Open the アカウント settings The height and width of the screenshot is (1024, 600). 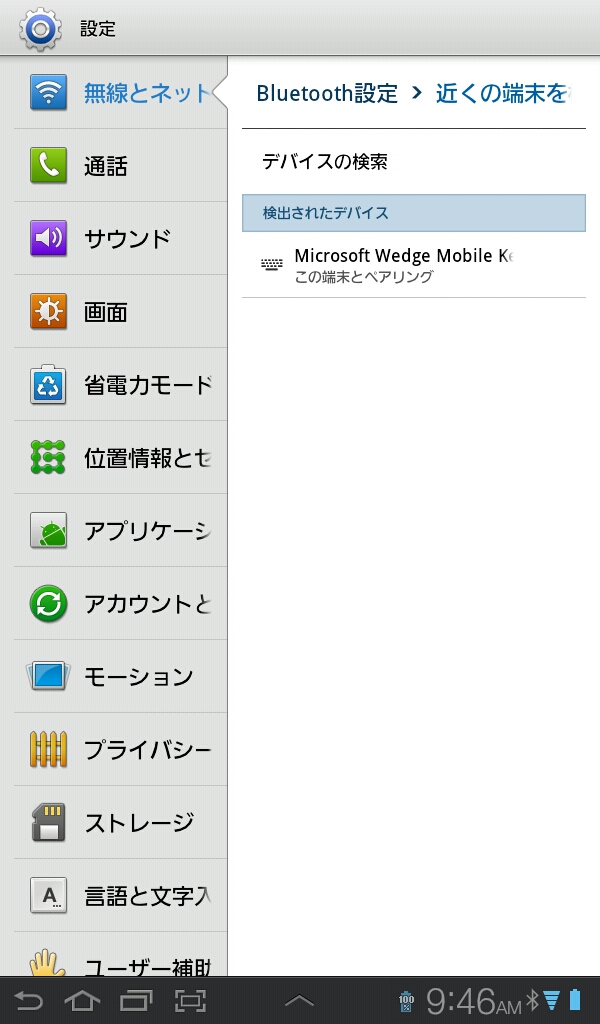(x=120, y=604)
